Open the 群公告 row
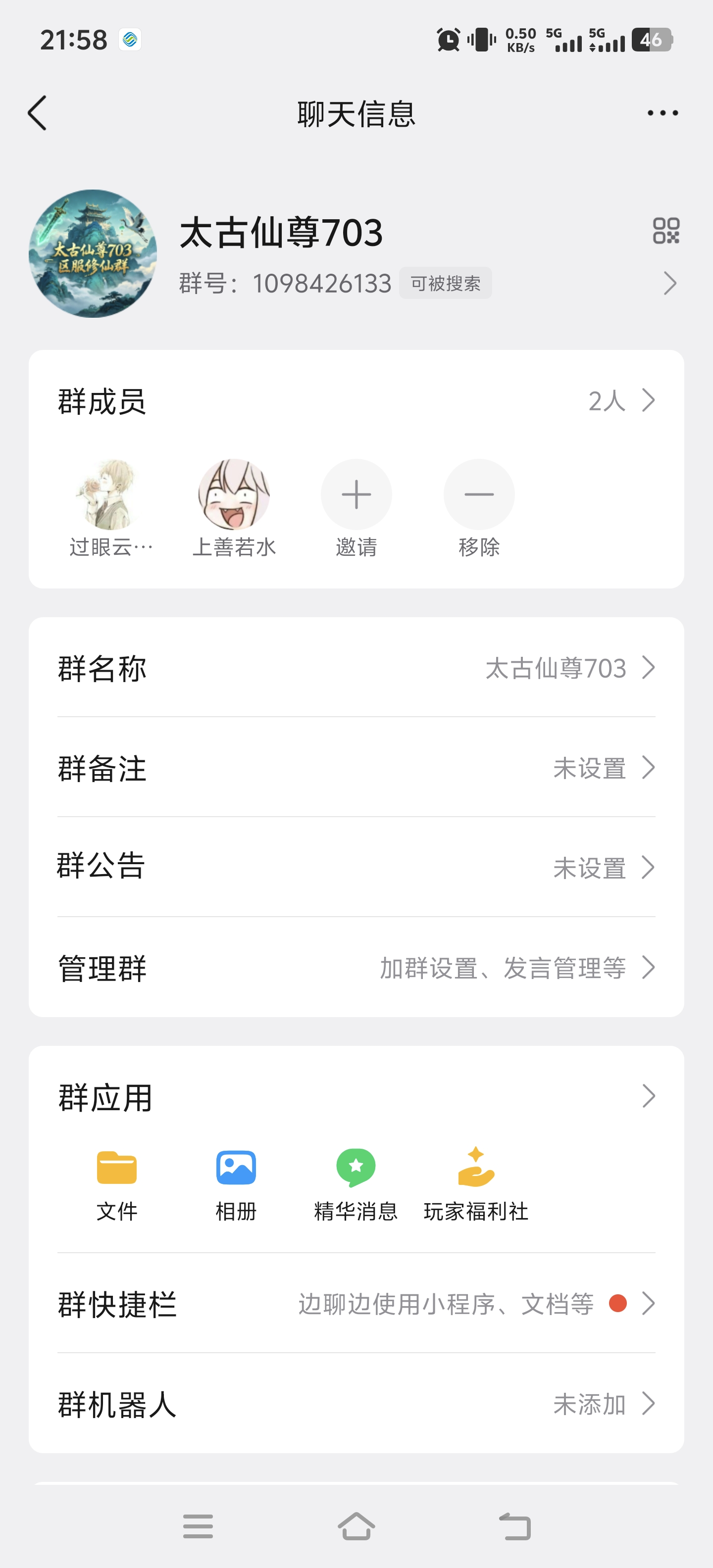 click(x=356, y=867)
